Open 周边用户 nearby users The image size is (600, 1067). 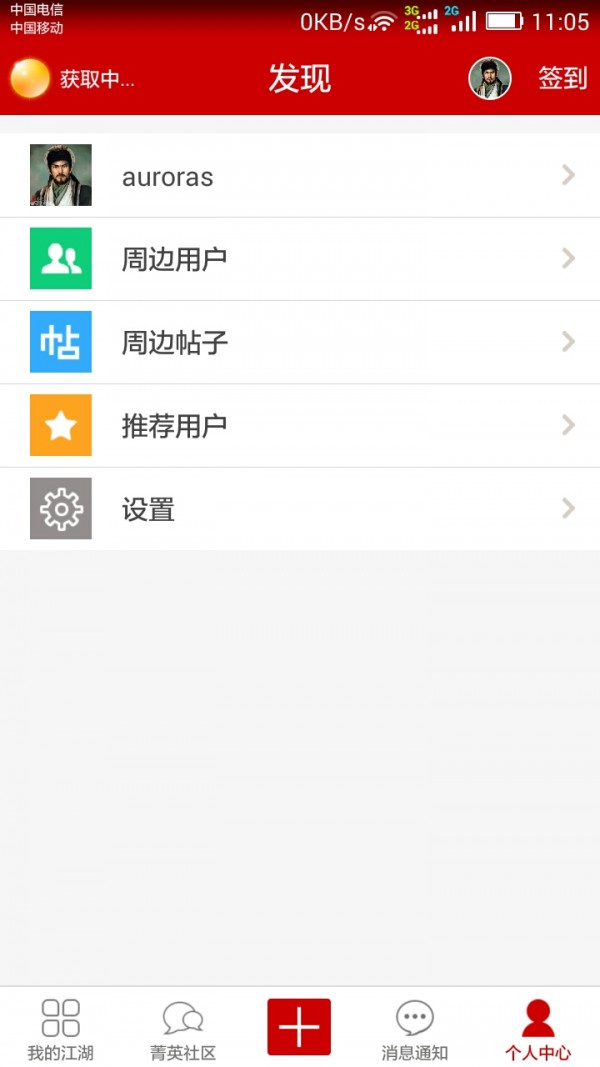pos(300,259)
